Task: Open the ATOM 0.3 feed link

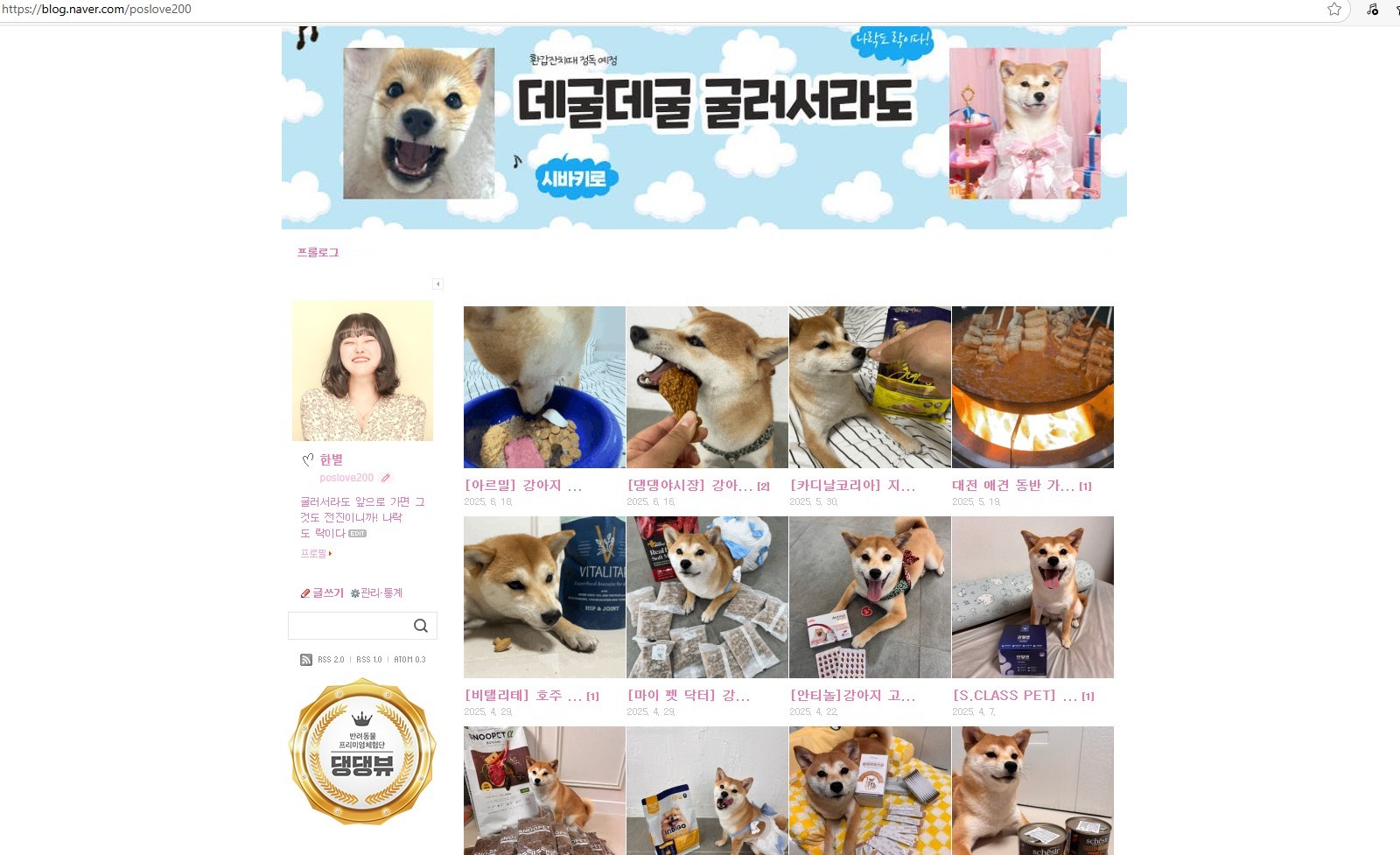Action: pos(409,660)
